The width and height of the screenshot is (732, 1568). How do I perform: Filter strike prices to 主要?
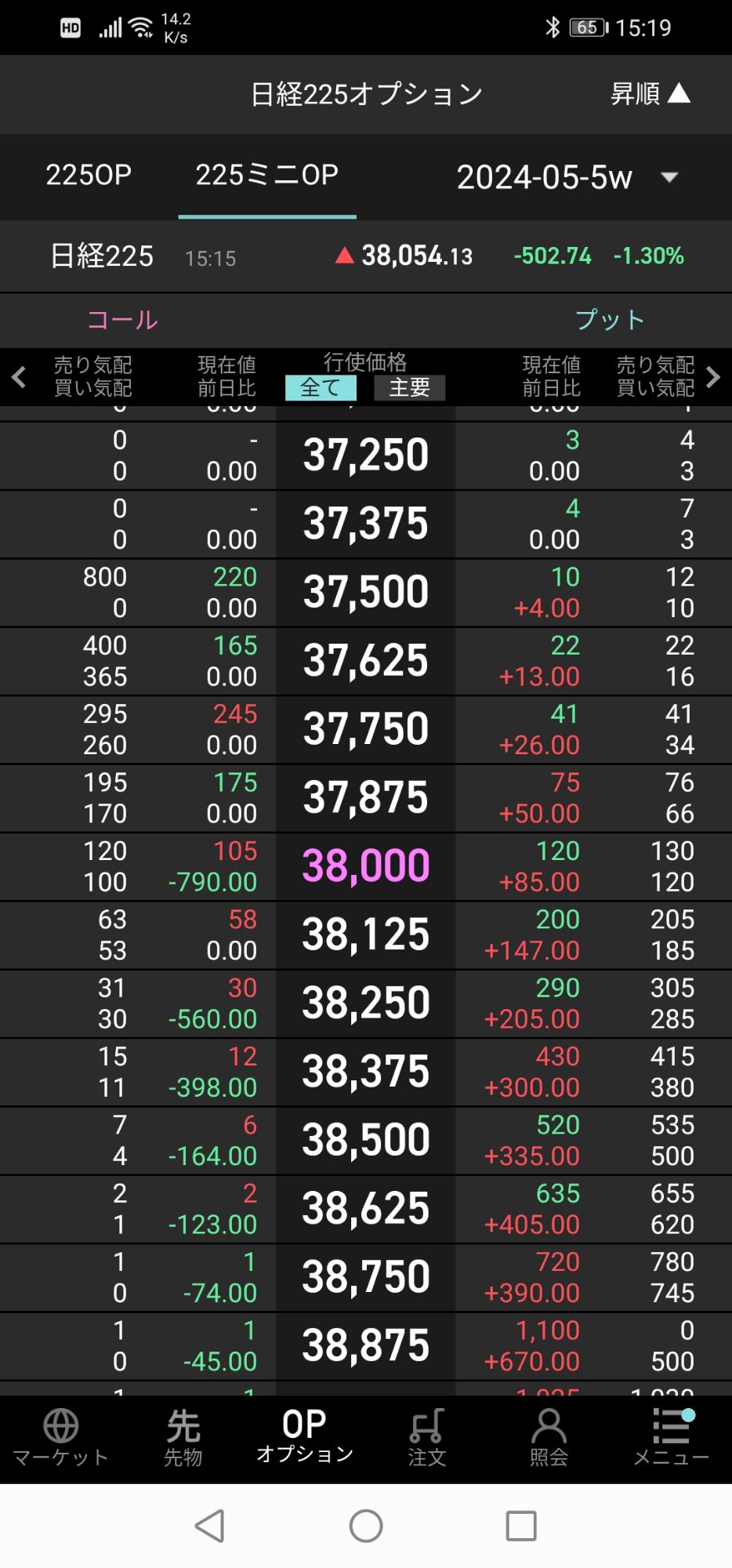(409, 387)
